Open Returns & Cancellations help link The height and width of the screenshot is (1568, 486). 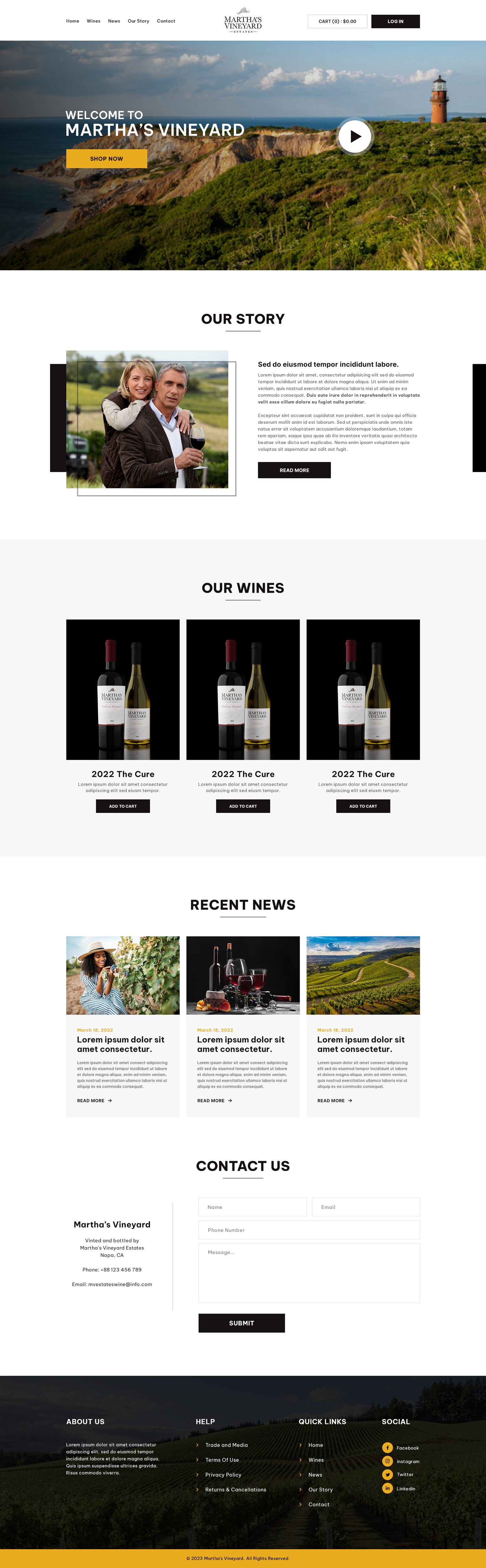[235, 1490]
